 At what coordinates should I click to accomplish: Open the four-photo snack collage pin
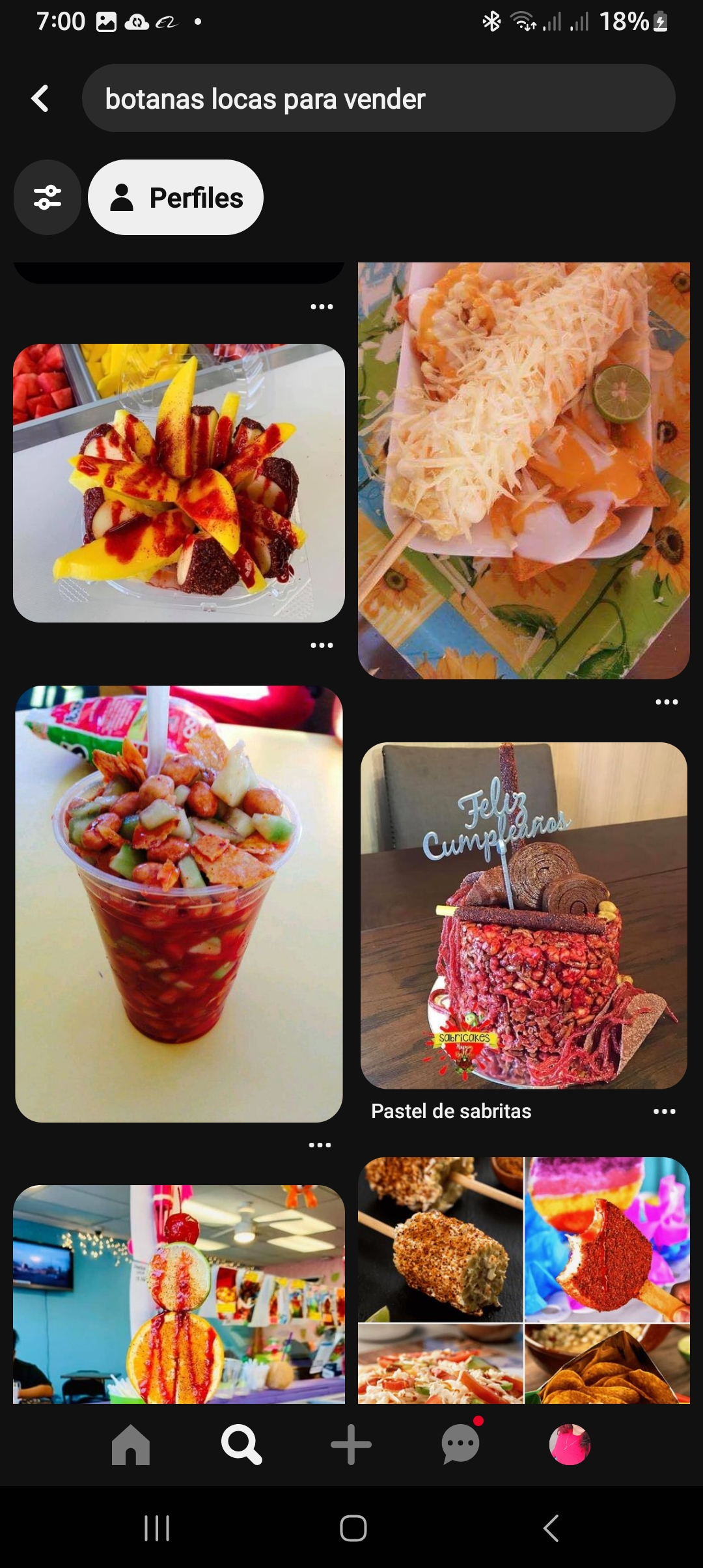pyautogui.click(x=523, y=1280)
